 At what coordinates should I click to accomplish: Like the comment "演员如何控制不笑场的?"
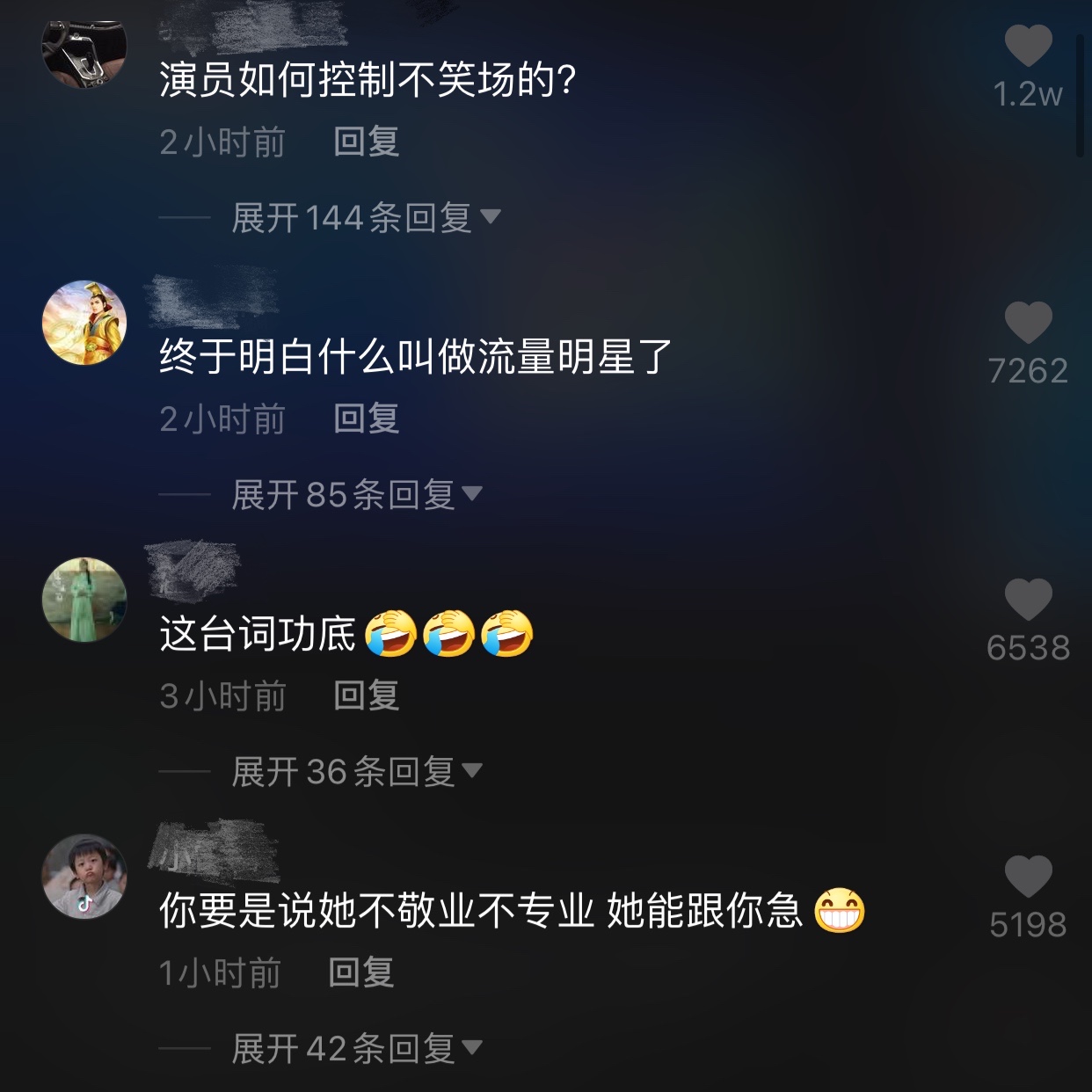coord(1028,47)
